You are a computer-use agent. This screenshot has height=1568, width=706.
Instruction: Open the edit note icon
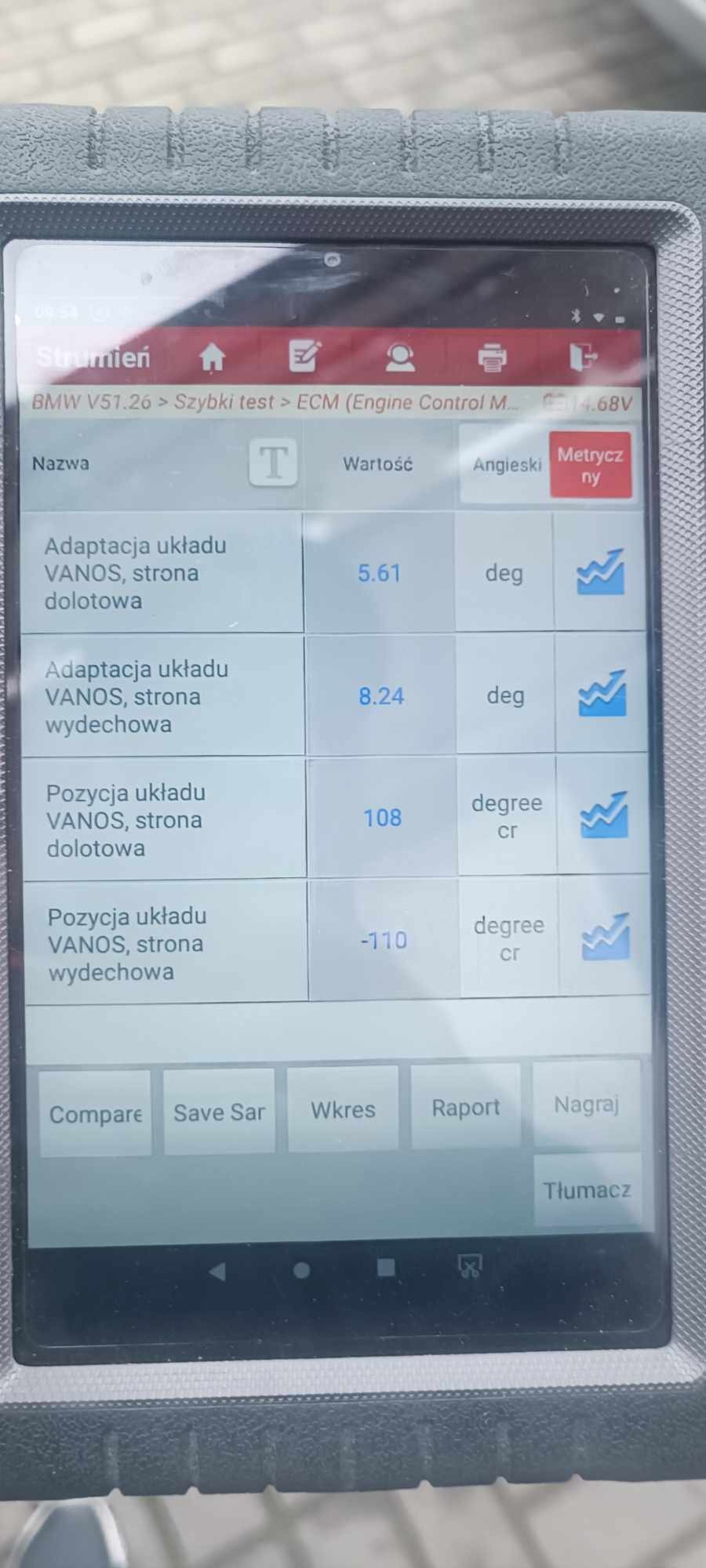click(x=304, y=356)
